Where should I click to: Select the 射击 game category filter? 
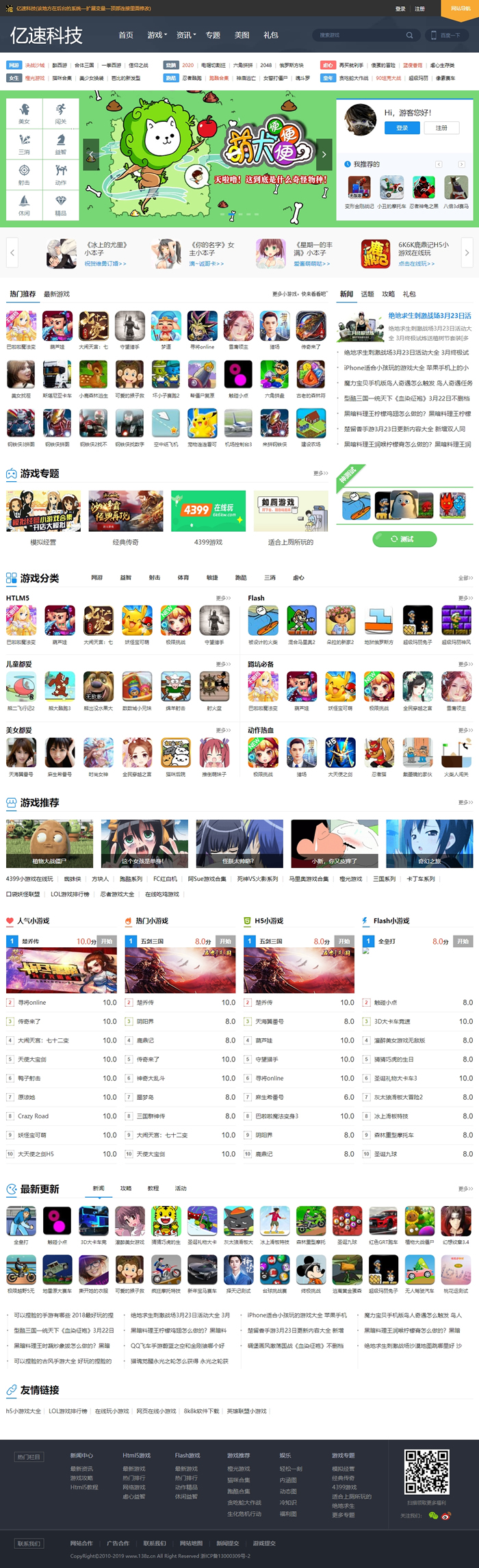point(155,578)
